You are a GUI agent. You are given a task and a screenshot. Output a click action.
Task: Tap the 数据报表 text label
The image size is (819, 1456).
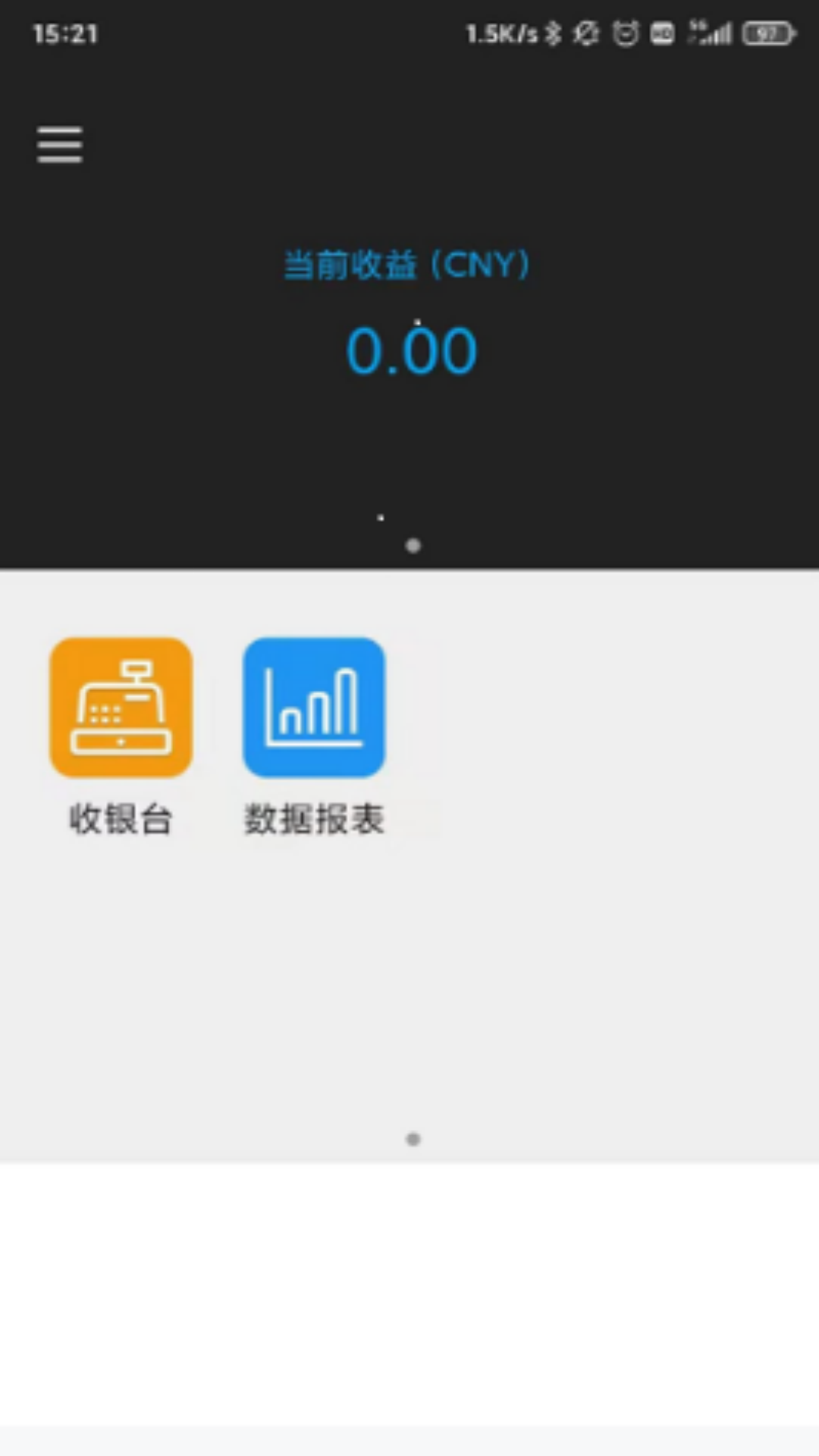[314, 820]
